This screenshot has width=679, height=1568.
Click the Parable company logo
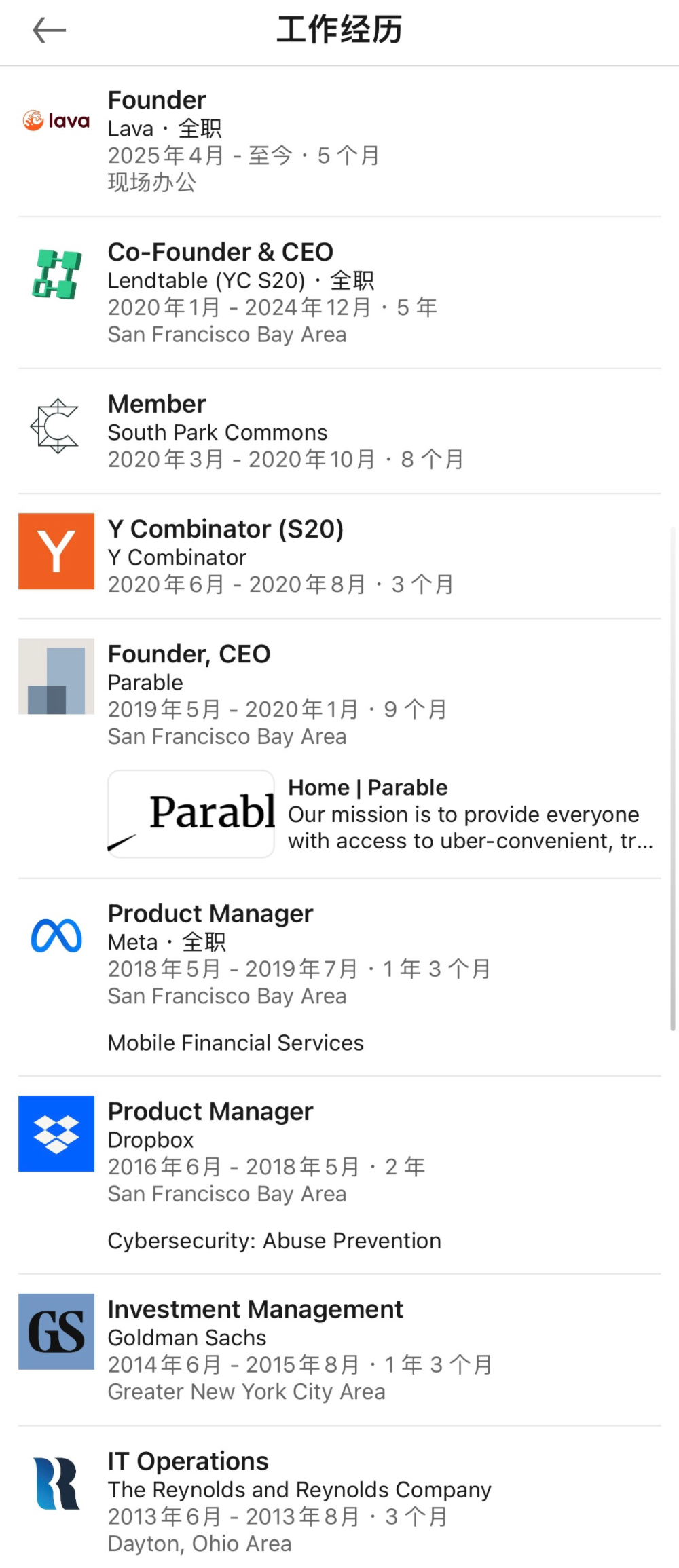56,676
